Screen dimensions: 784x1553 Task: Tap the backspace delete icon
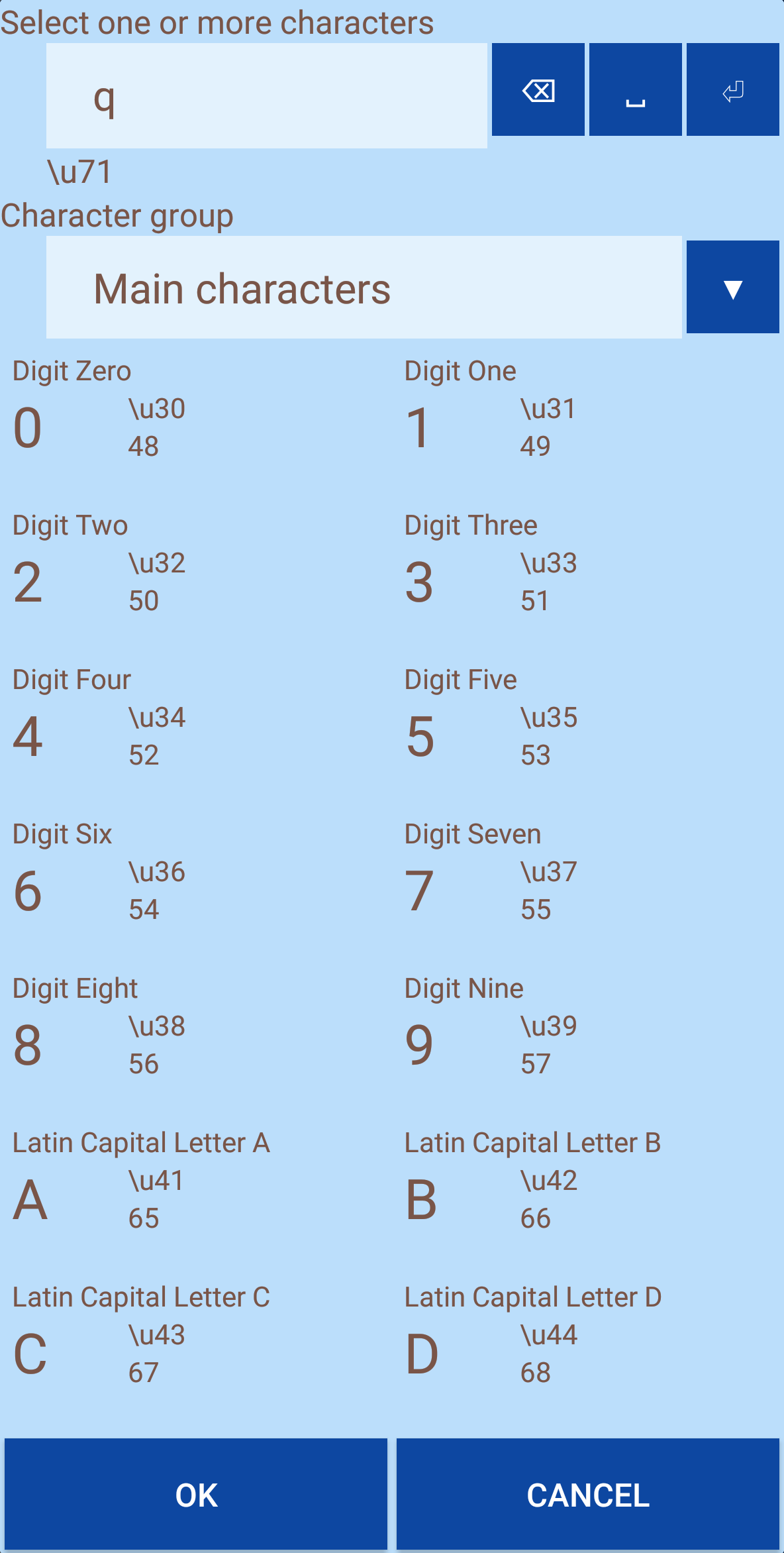click(538, 90)
